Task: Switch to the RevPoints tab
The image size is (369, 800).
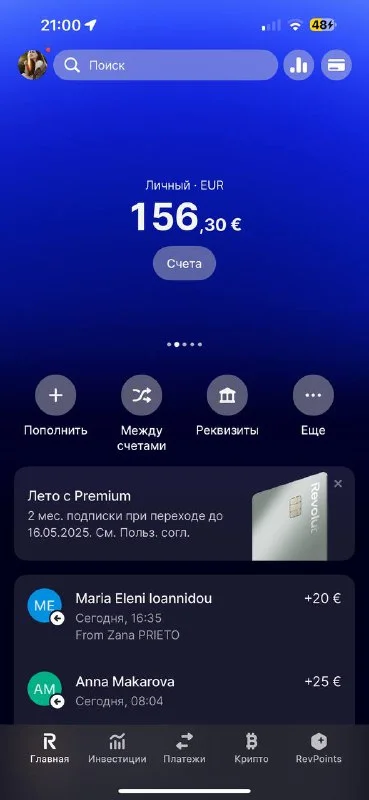Action: [318, 748]
